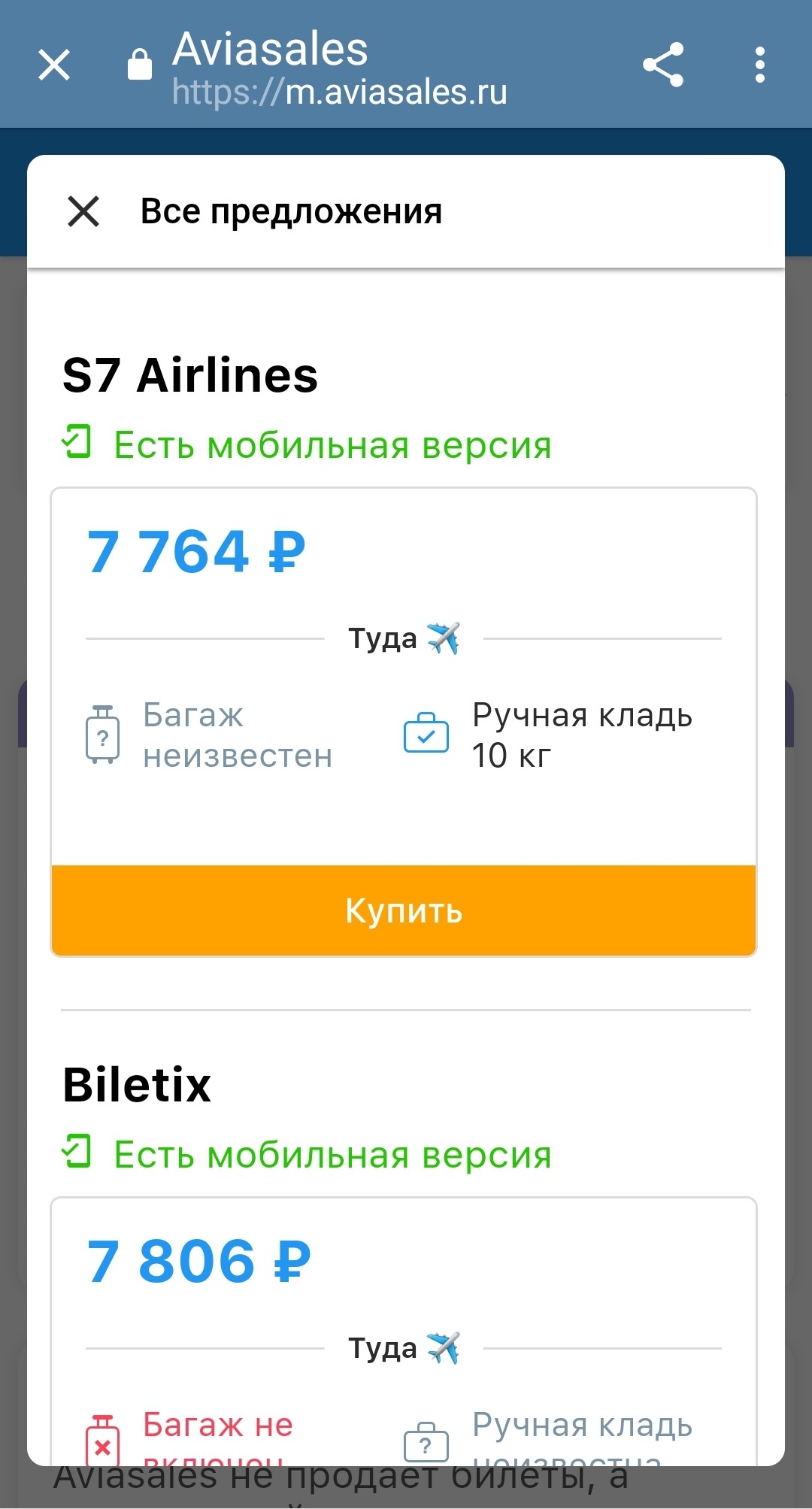Open the browser overflow menu
The image size is (812, 1509).
pyautogui.click(x=760, y=65)
